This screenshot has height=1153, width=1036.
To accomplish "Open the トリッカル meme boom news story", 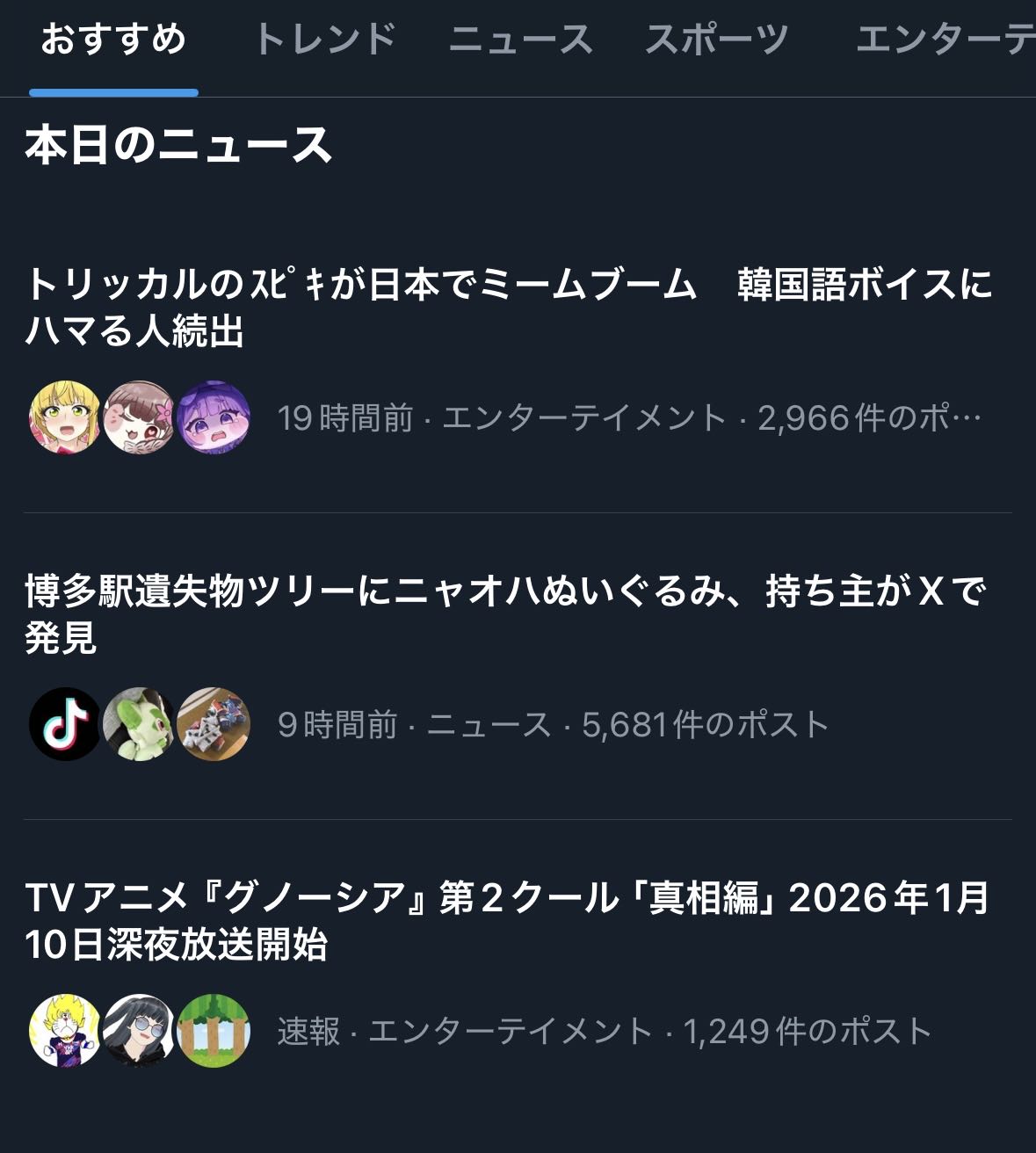I will click(508, 308).
